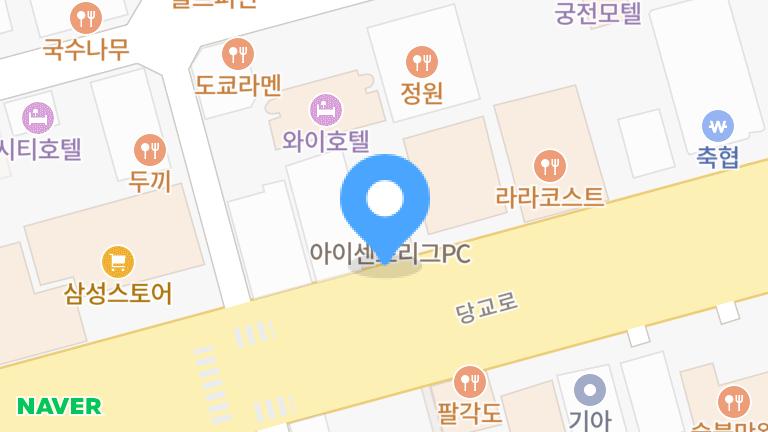Screen dimensions: 768x432
Task: Select the 라라코스트 restaurant marker
Action: click(x=550, y=166)
